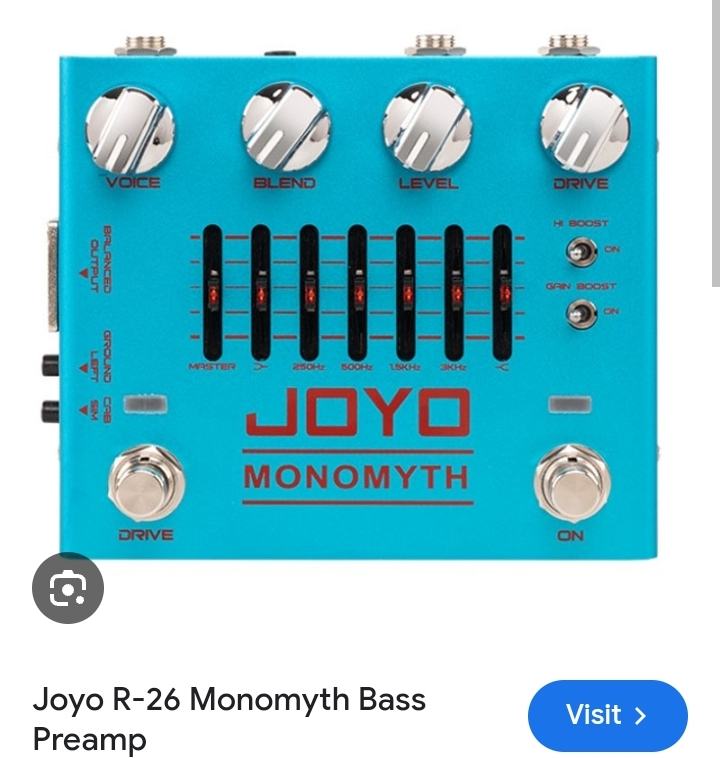Search this image with Google Lens
The image size is (720, 758).
68,587
